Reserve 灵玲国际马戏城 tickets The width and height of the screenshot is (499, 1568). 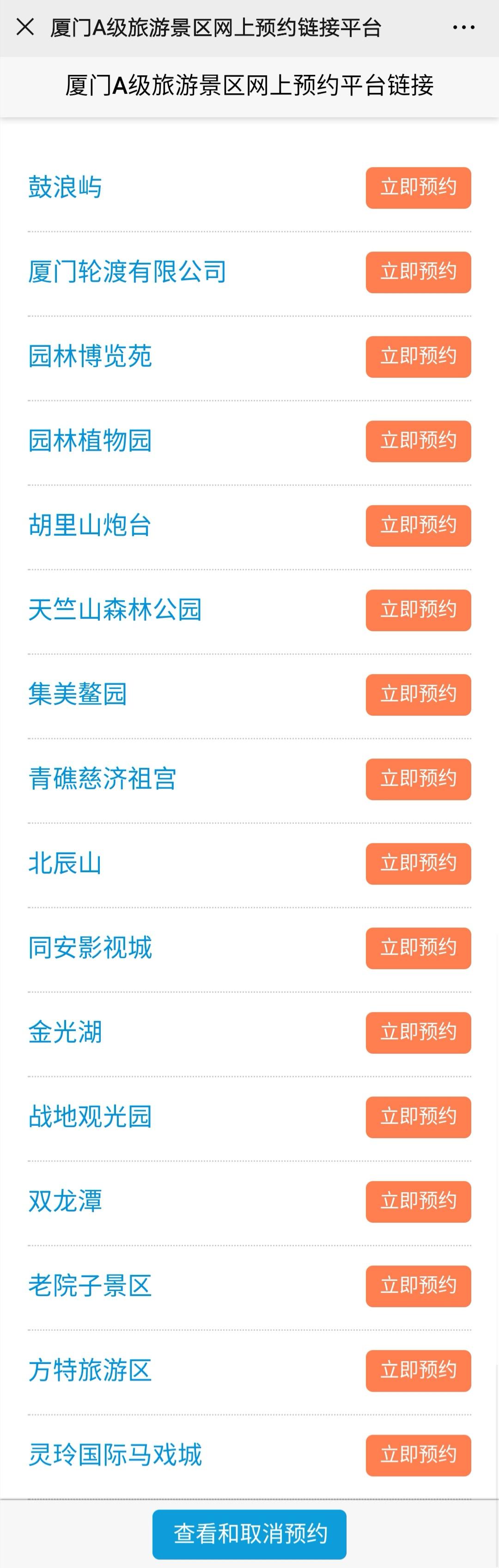pyautogui.click(x=418, y=1455)
